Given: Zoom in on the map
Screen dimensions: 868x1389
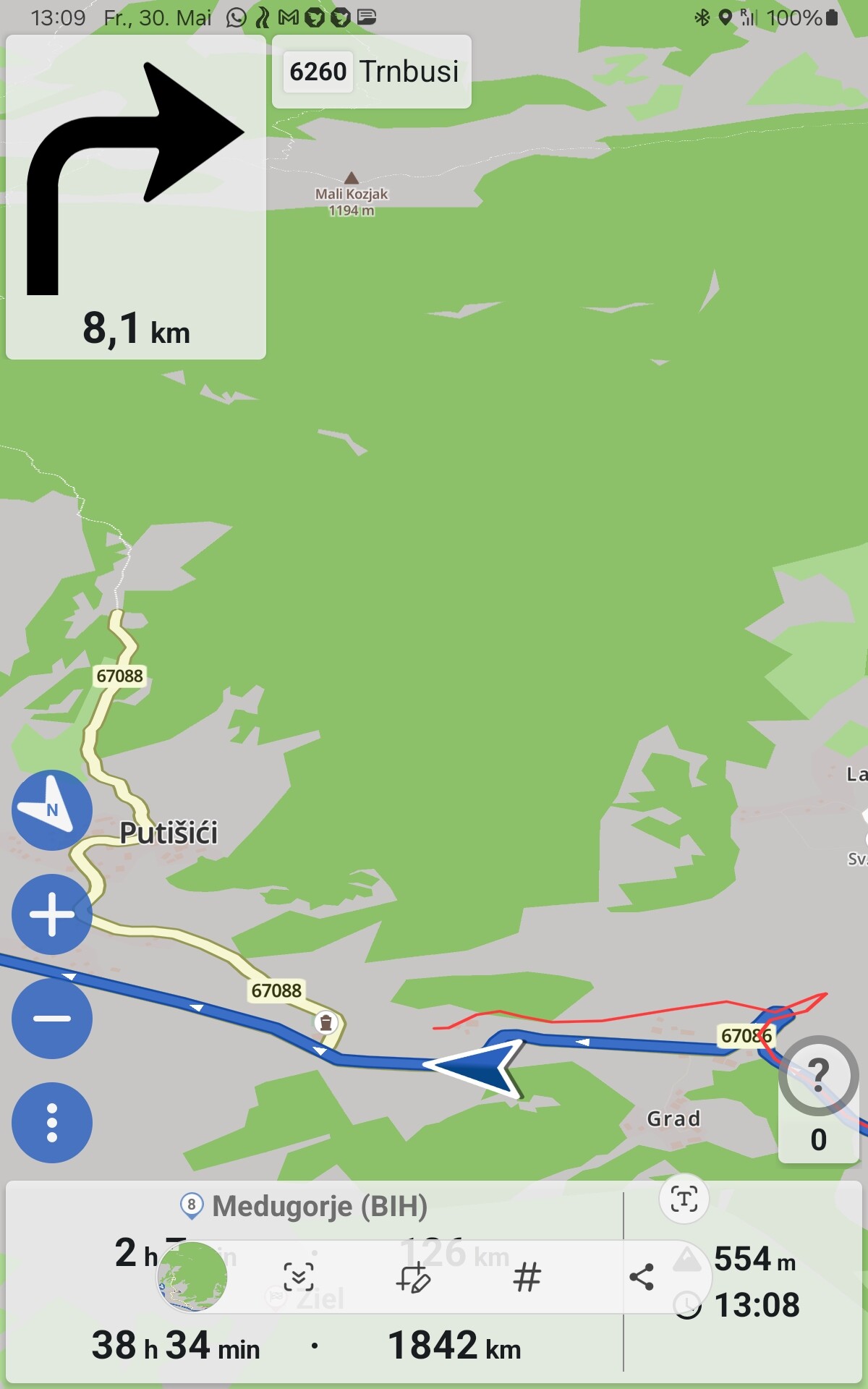Looking at the screenshot, I should (x=52, y=914).
